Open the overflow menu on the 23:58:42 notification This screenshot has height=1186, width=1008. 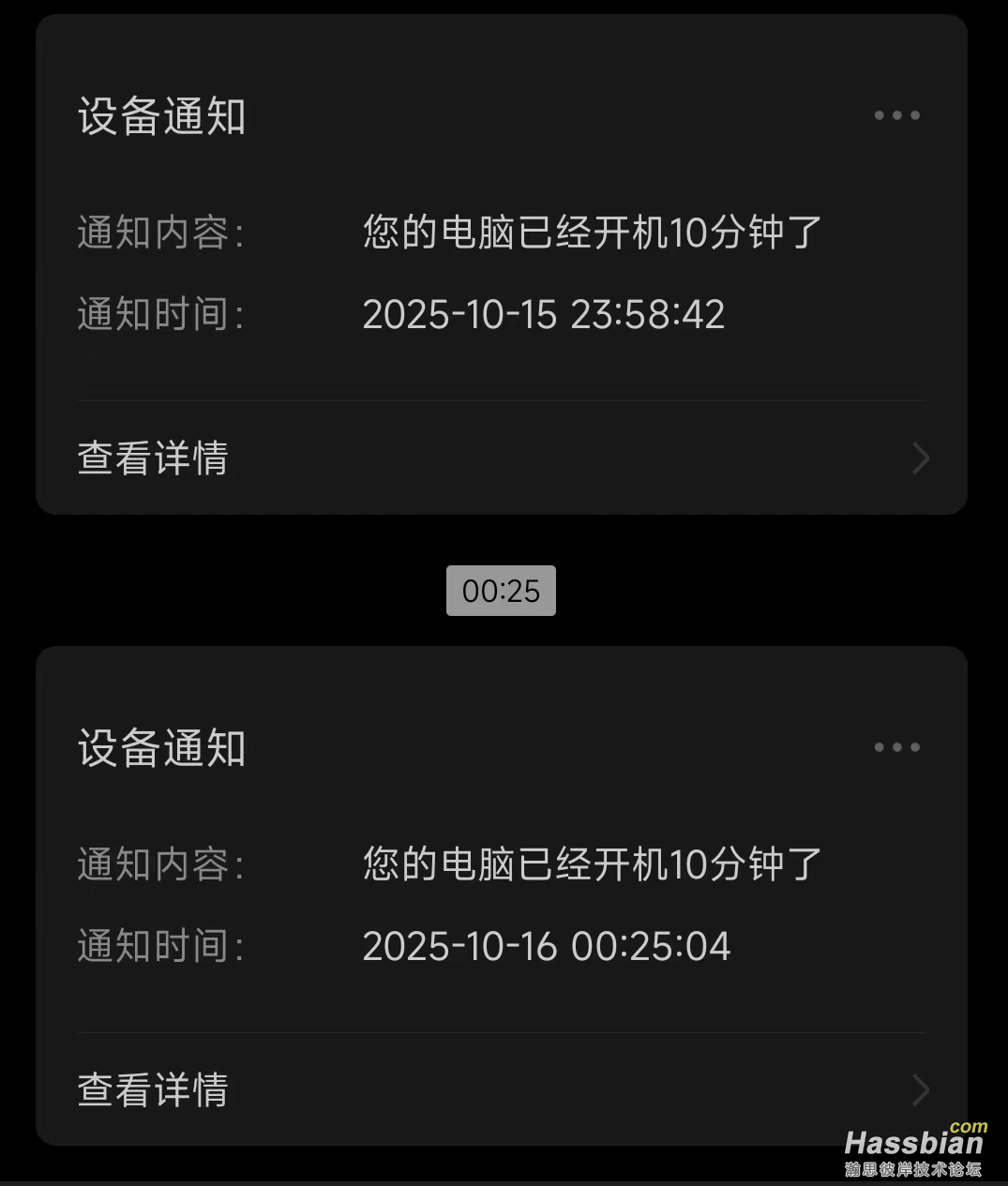pos(896,115)
